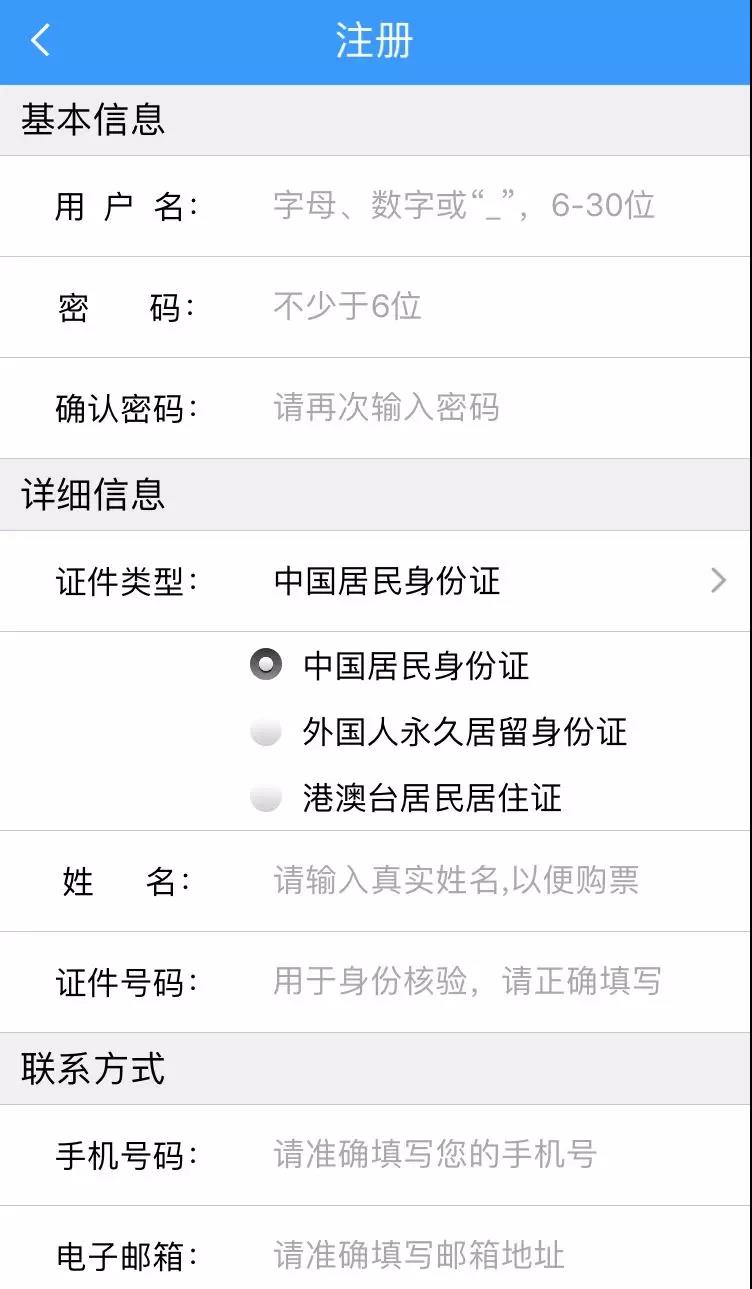Image resolution: width=752 pixels, height=1289 pixels.
Task: Tap the 注册 title at the top
Action: tap(375, 42)
